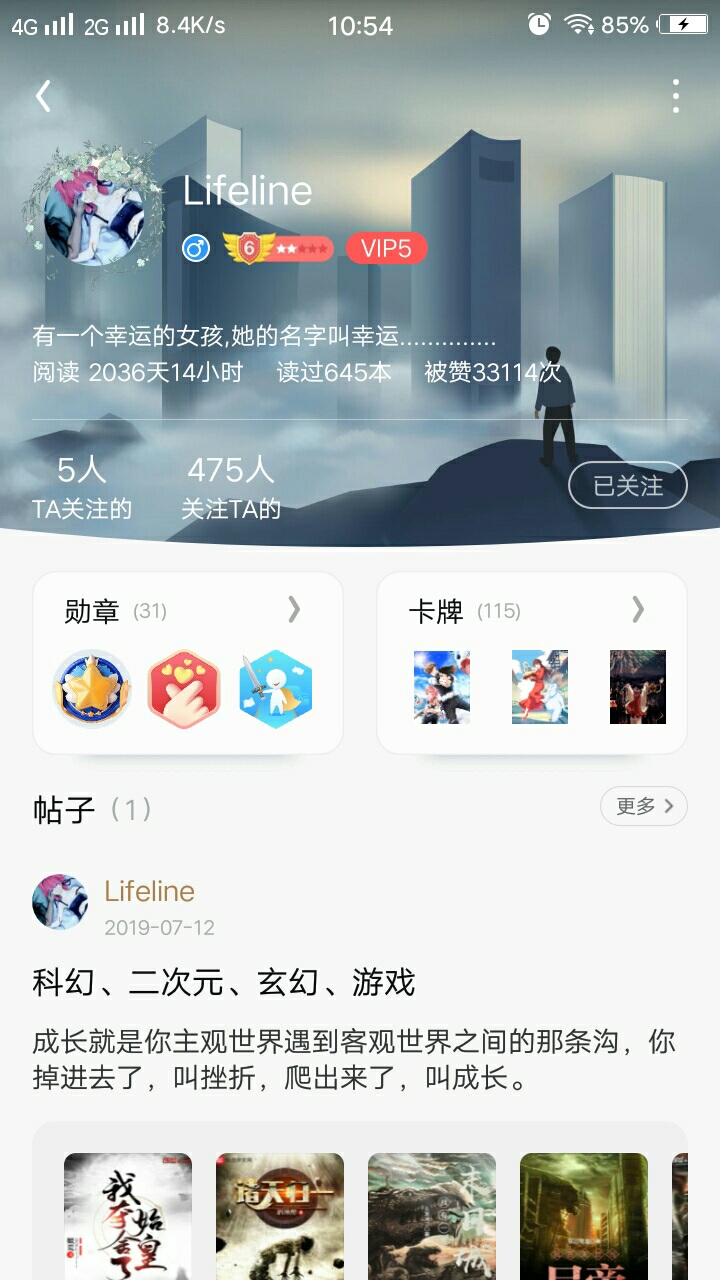Open the post 科幻、二次元、玄幻、游戏
Screen dimensions: 720x1280
(x=224, y=983)
